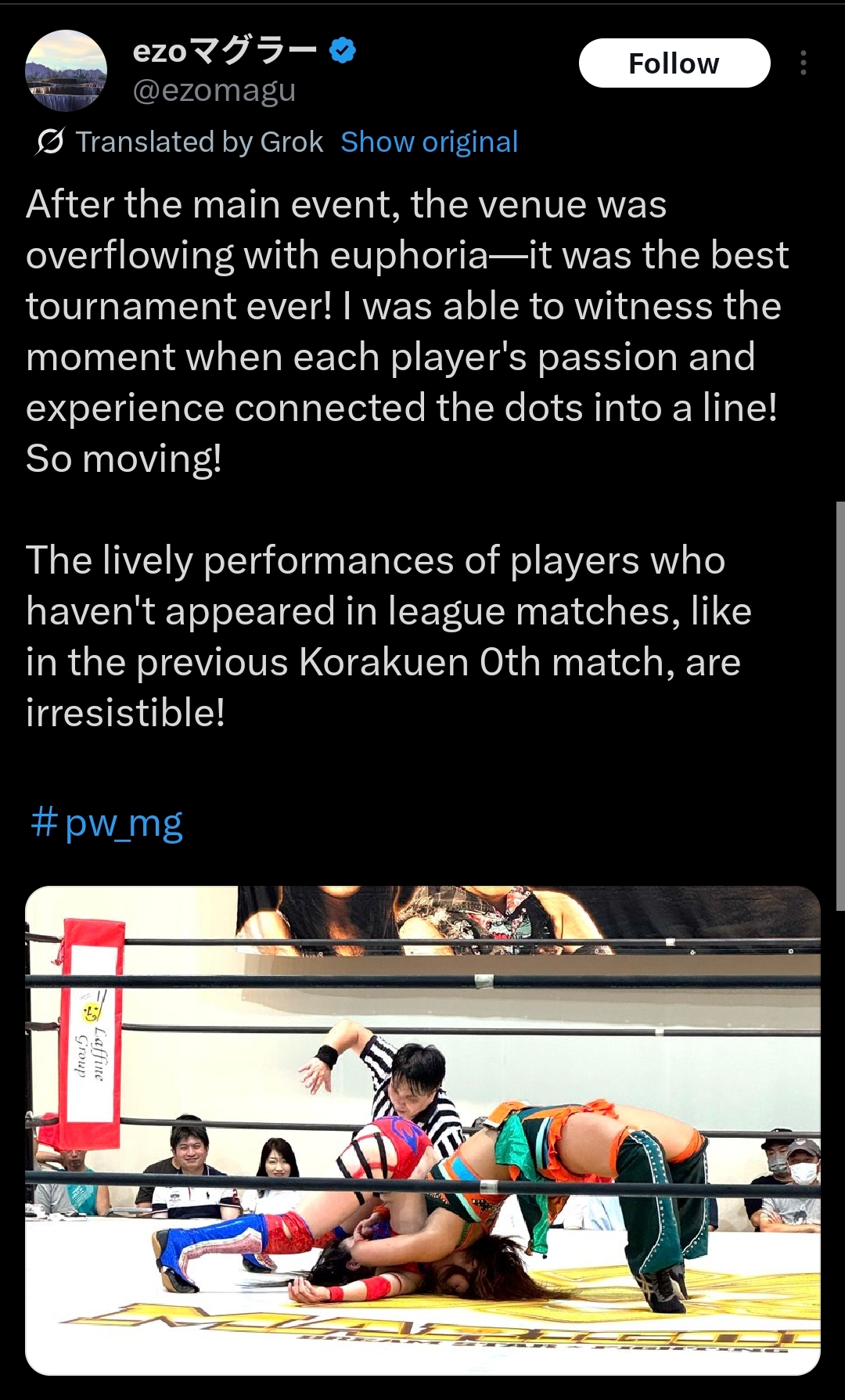This screenshot has height=1400, width=845.
Task: Follow the ezomagu account
Action: [x=674, y=63]
